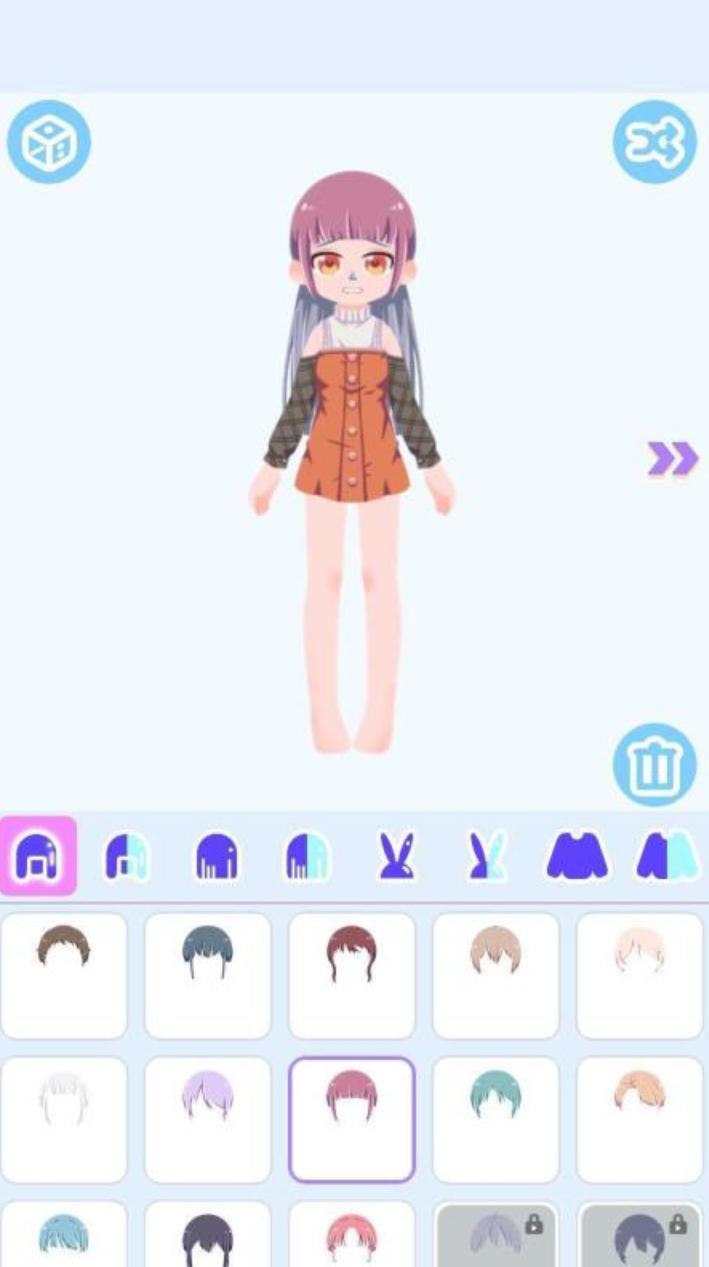Select the coral pink hairstyle
The image size is (709, 1267).
tap(352, 1236)
